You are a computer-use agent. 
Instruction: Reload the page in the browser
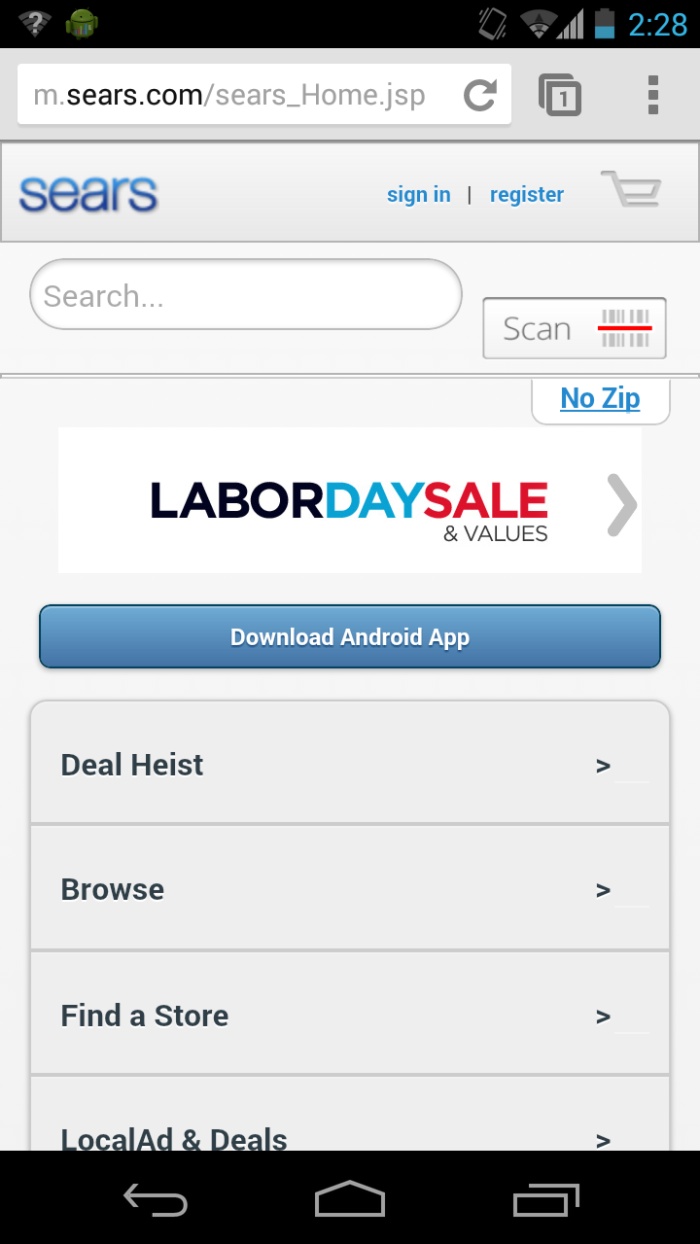(x=480, y=96)
